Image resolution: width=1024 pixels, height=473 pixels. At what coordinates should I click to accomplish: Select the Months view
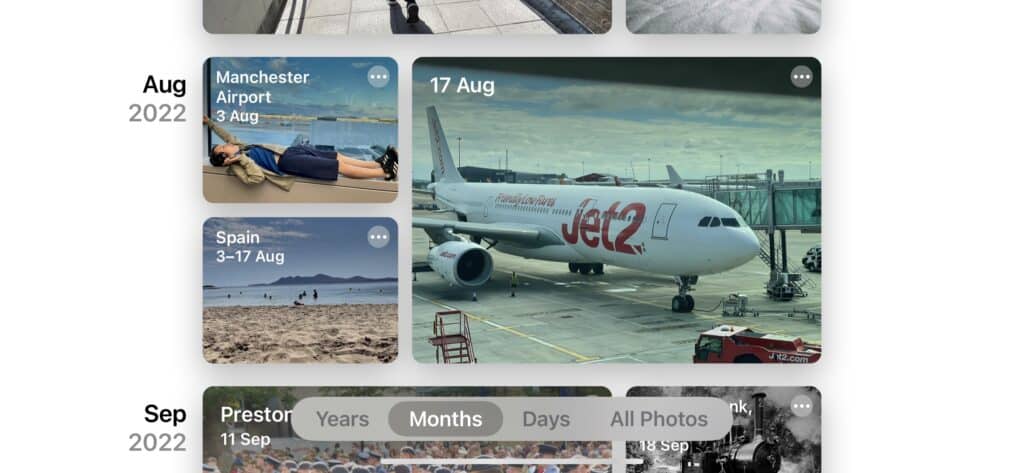click(445, 419)
